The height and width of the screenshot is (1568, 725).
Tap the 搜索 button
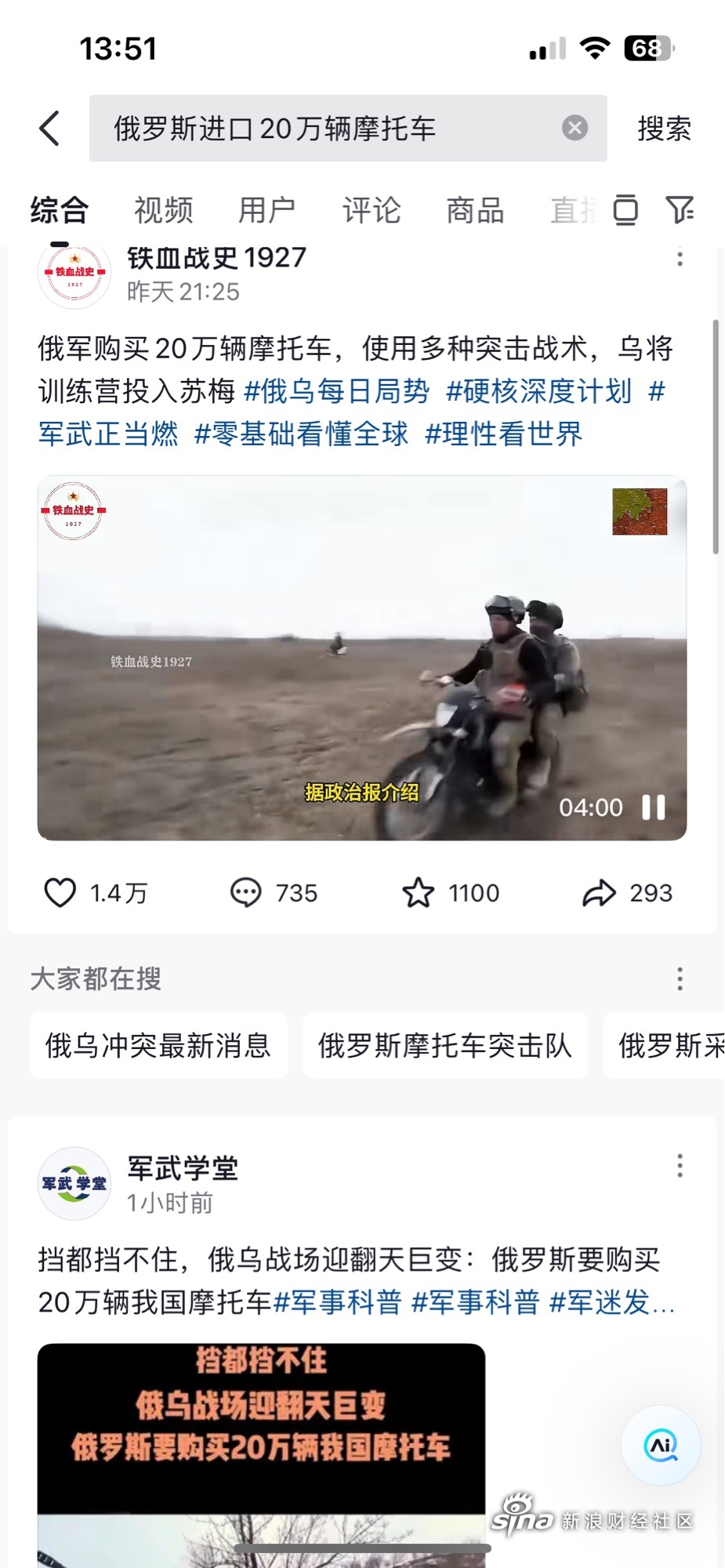(664, 129)
